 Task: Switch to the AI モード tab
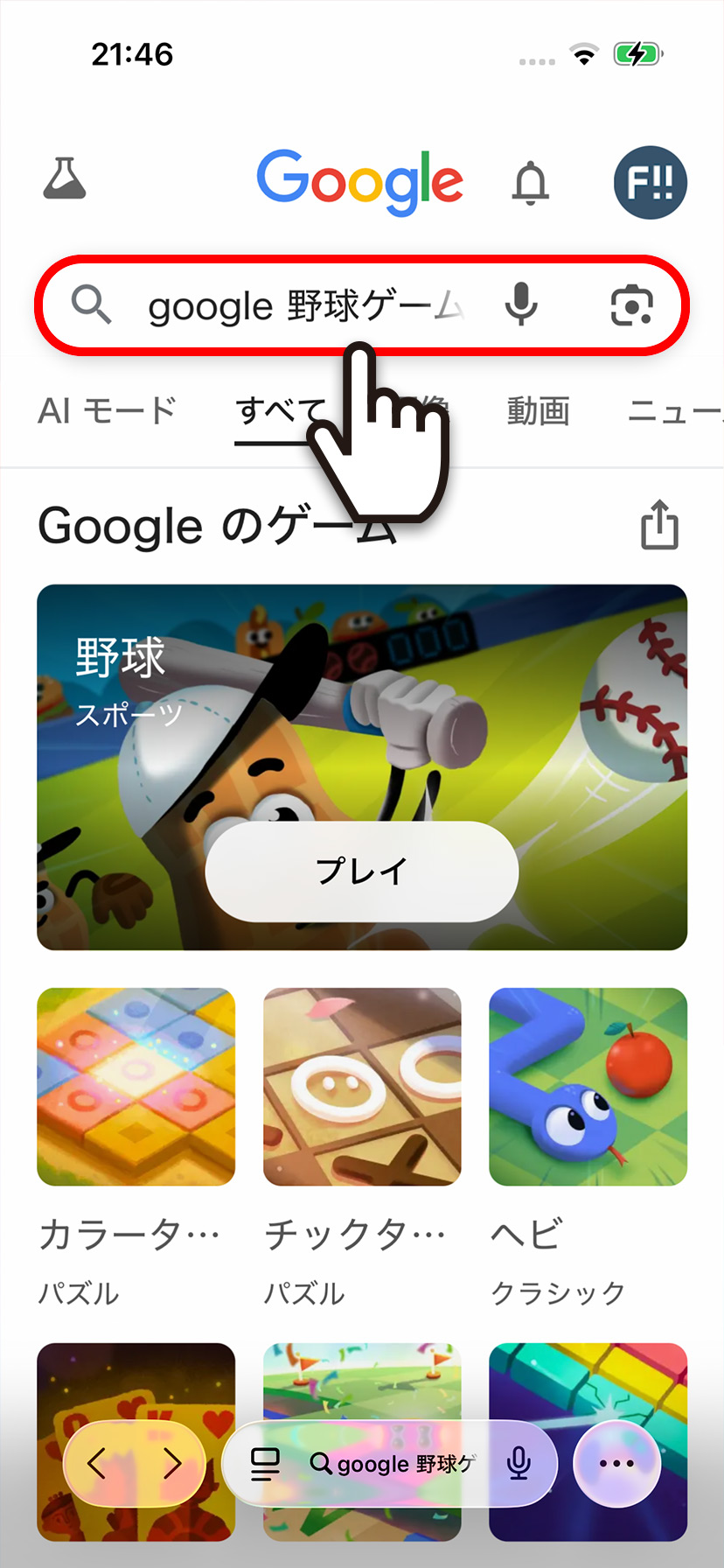105,409
